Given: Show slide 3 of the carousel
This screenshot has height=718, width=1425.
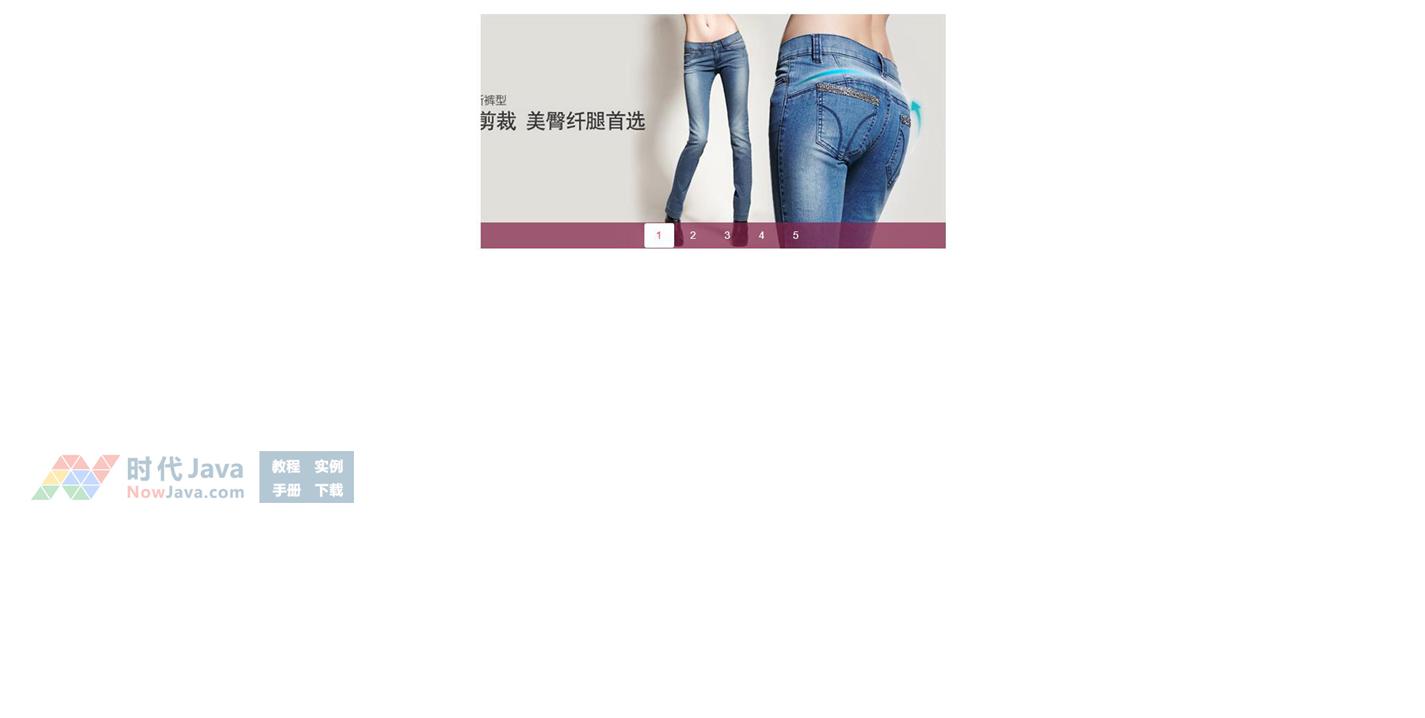Looking at the screenshot, I should pos(727,235).
